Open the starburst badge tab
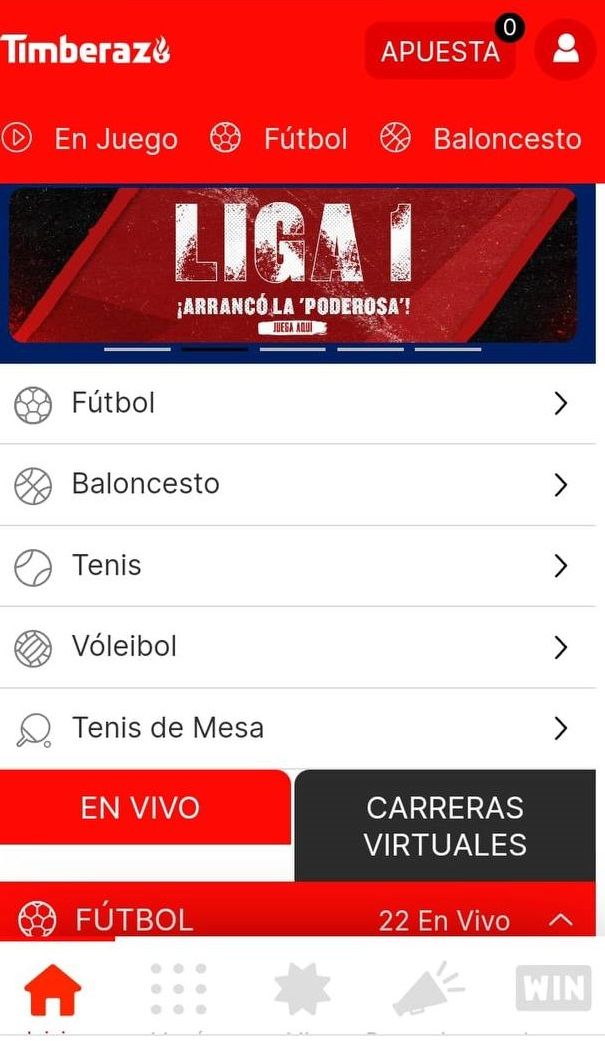This screenshot has width=605, height=1041. [302, 989]
